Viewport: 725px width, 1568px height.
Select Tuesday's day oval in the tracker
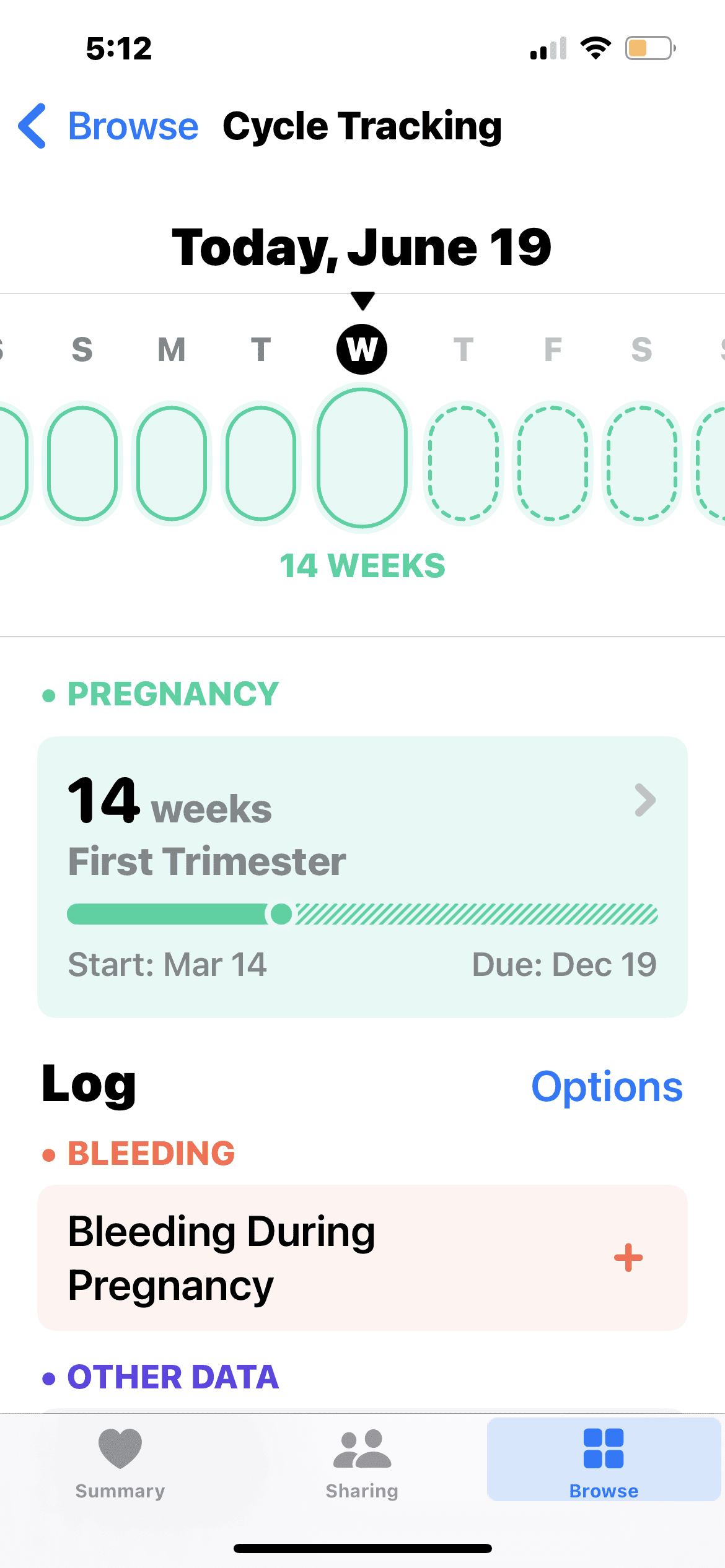261,461
